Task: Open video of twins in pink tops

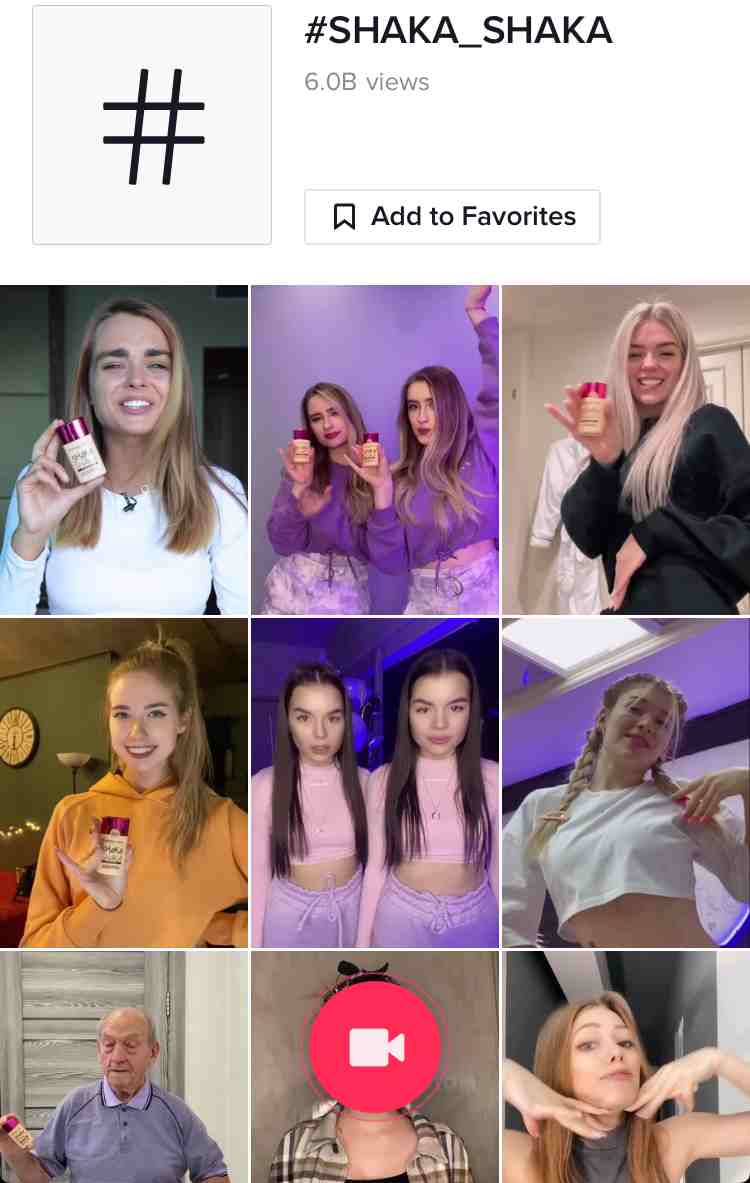Action: click(375, 782)
